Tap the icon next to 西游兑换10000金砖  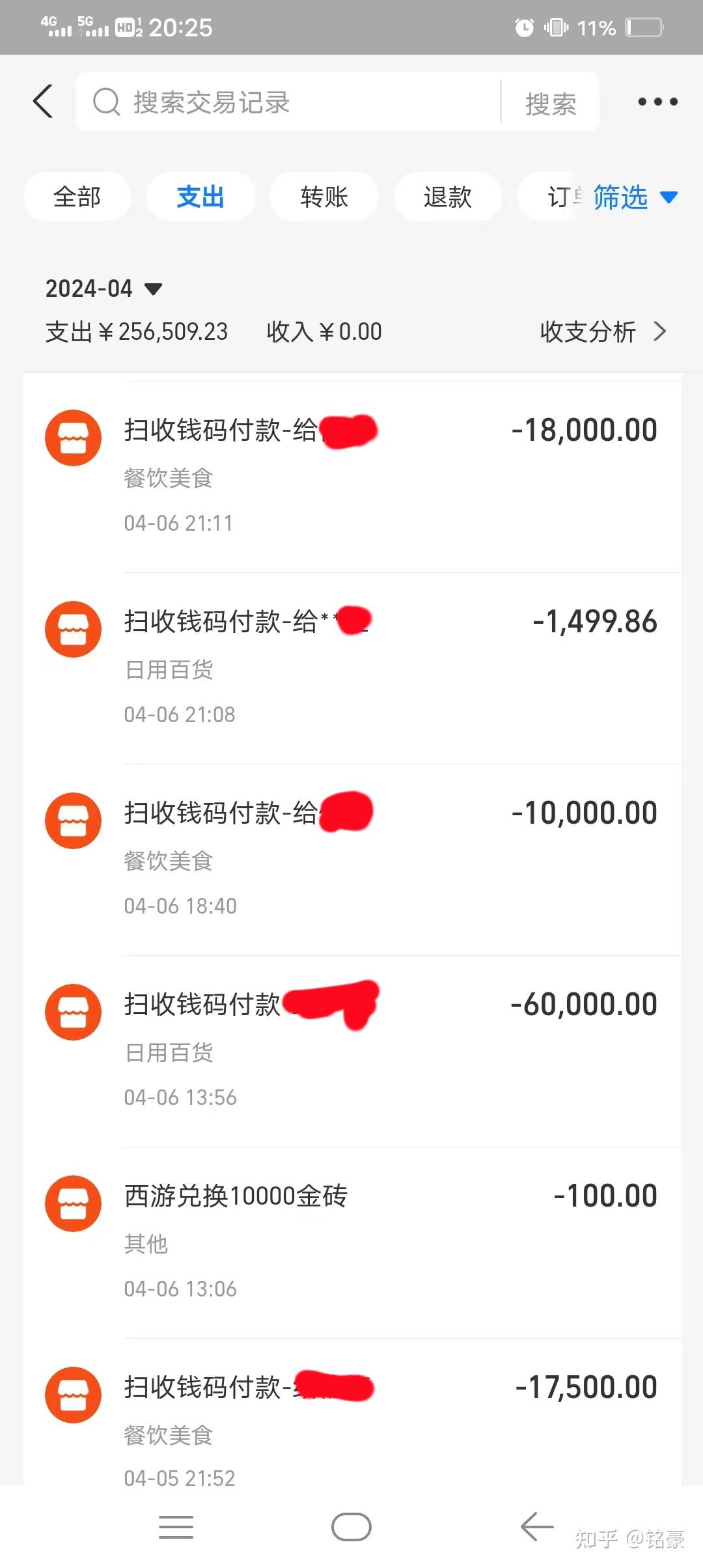point(72,1203)
